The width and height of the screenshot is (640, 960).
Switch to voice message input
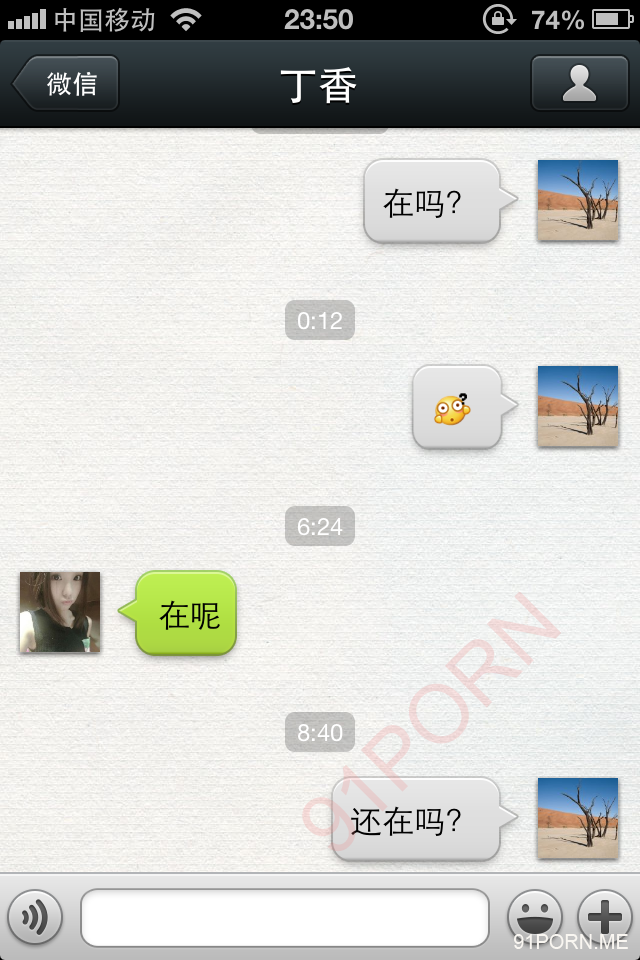click(x=35, y=916)
